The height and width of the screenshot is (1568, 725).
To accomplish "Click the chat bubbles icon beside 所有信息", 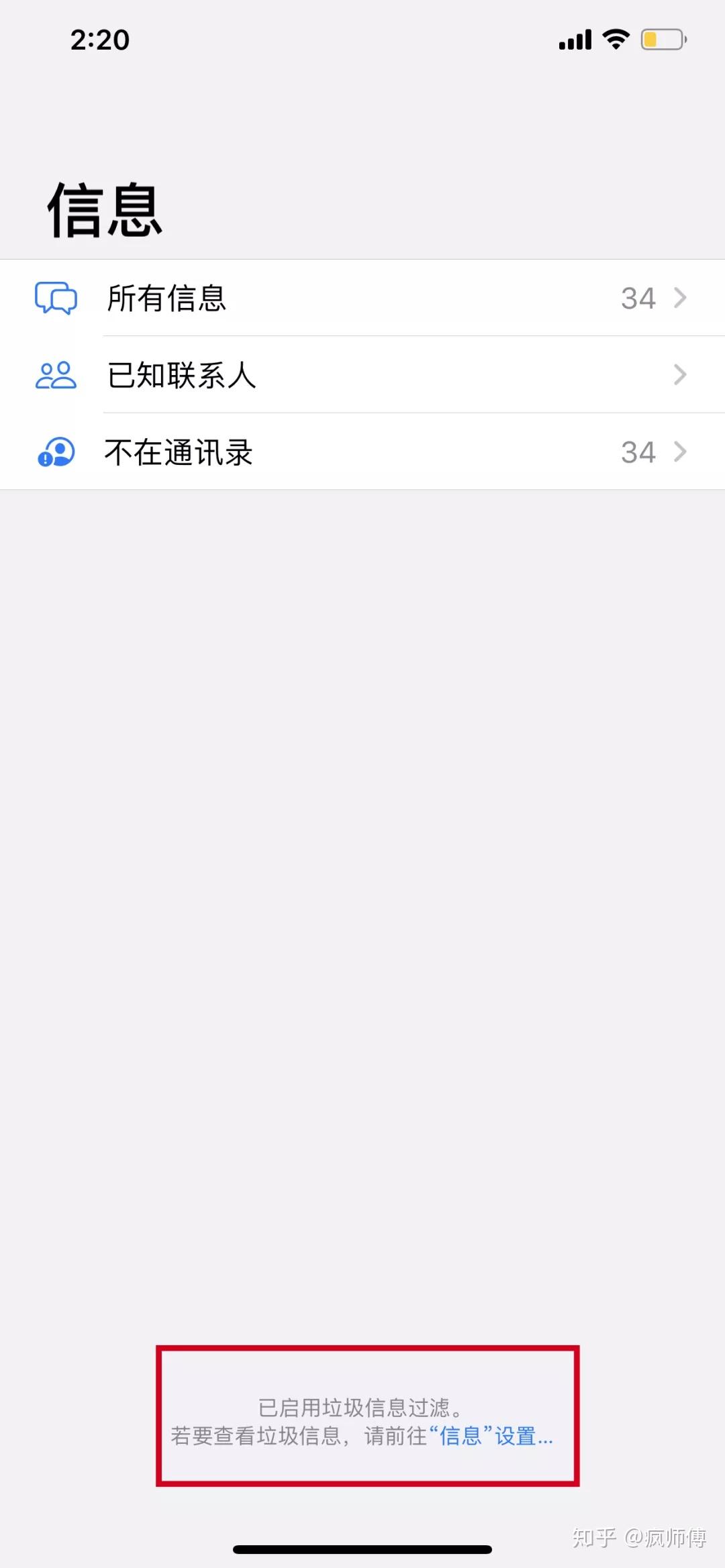I will pos(56,298).
